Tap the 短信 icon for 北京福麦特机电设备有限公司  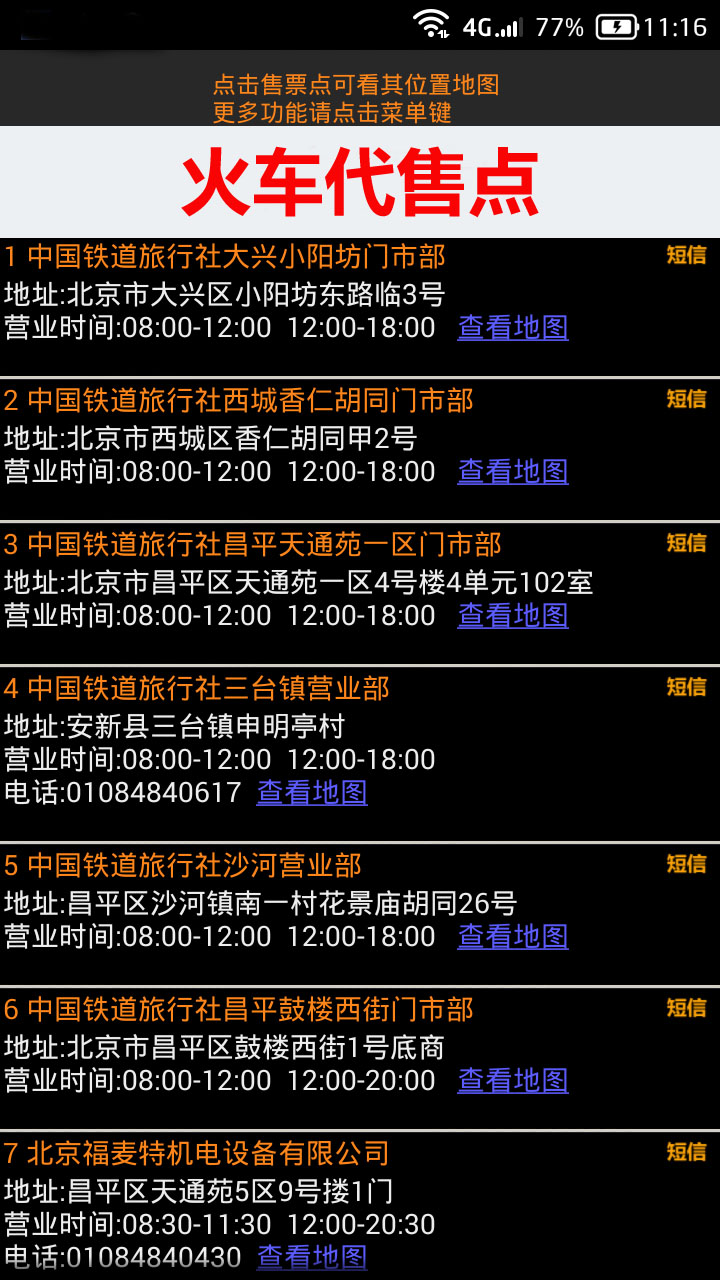pyautogui.click(x=684, y=1153)
